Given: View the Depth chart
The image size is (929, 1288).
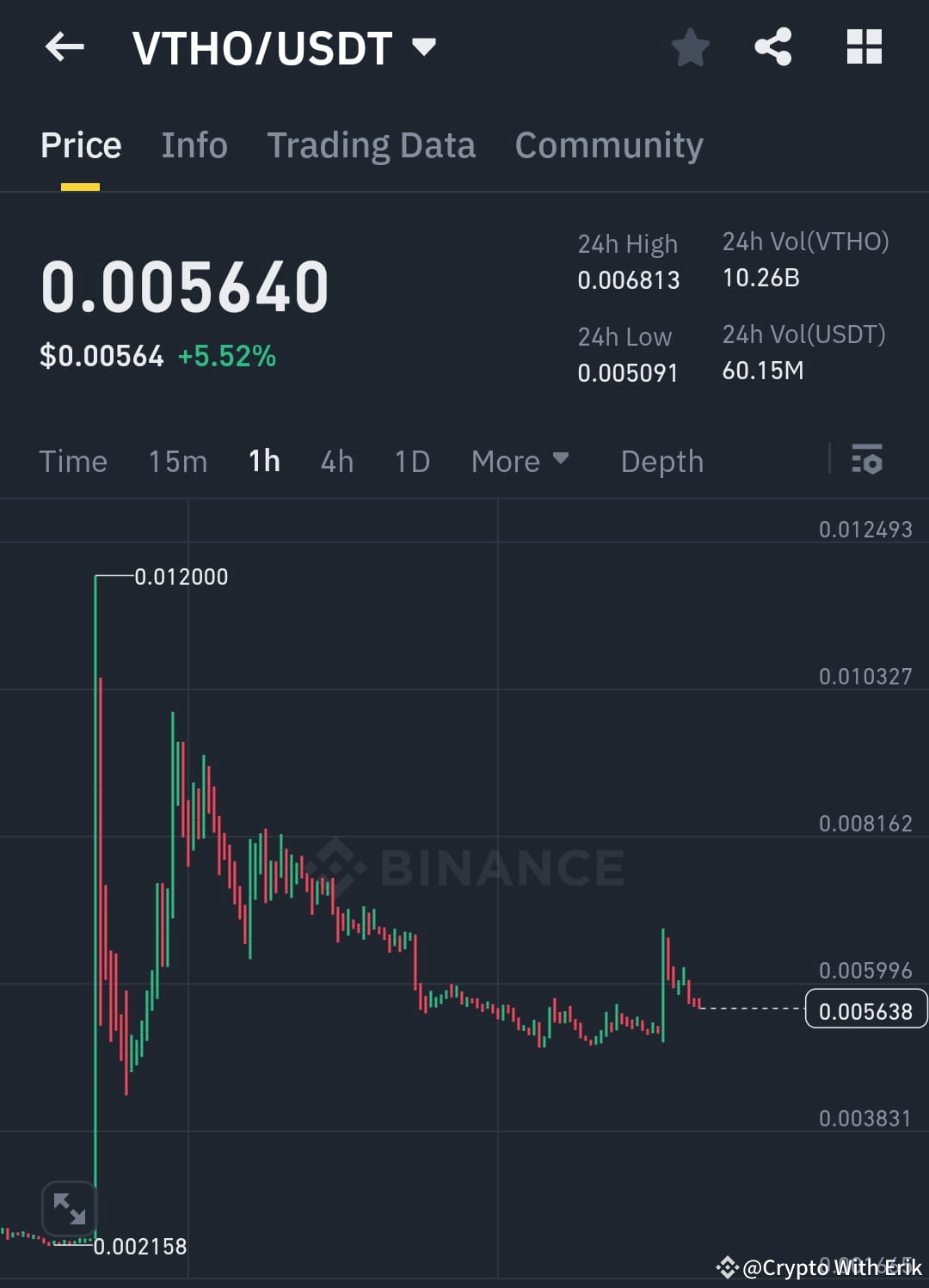Looking at the screenshot, I should point(661,461).
